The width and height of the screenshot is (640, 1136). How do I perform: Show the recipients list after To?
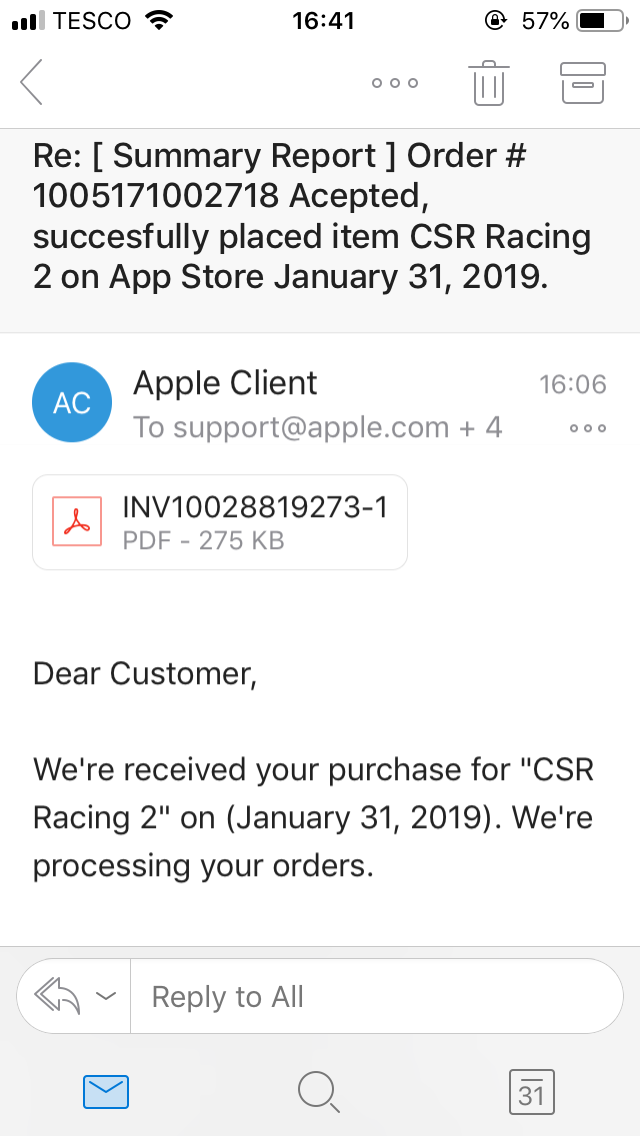(x=317, y=427)
